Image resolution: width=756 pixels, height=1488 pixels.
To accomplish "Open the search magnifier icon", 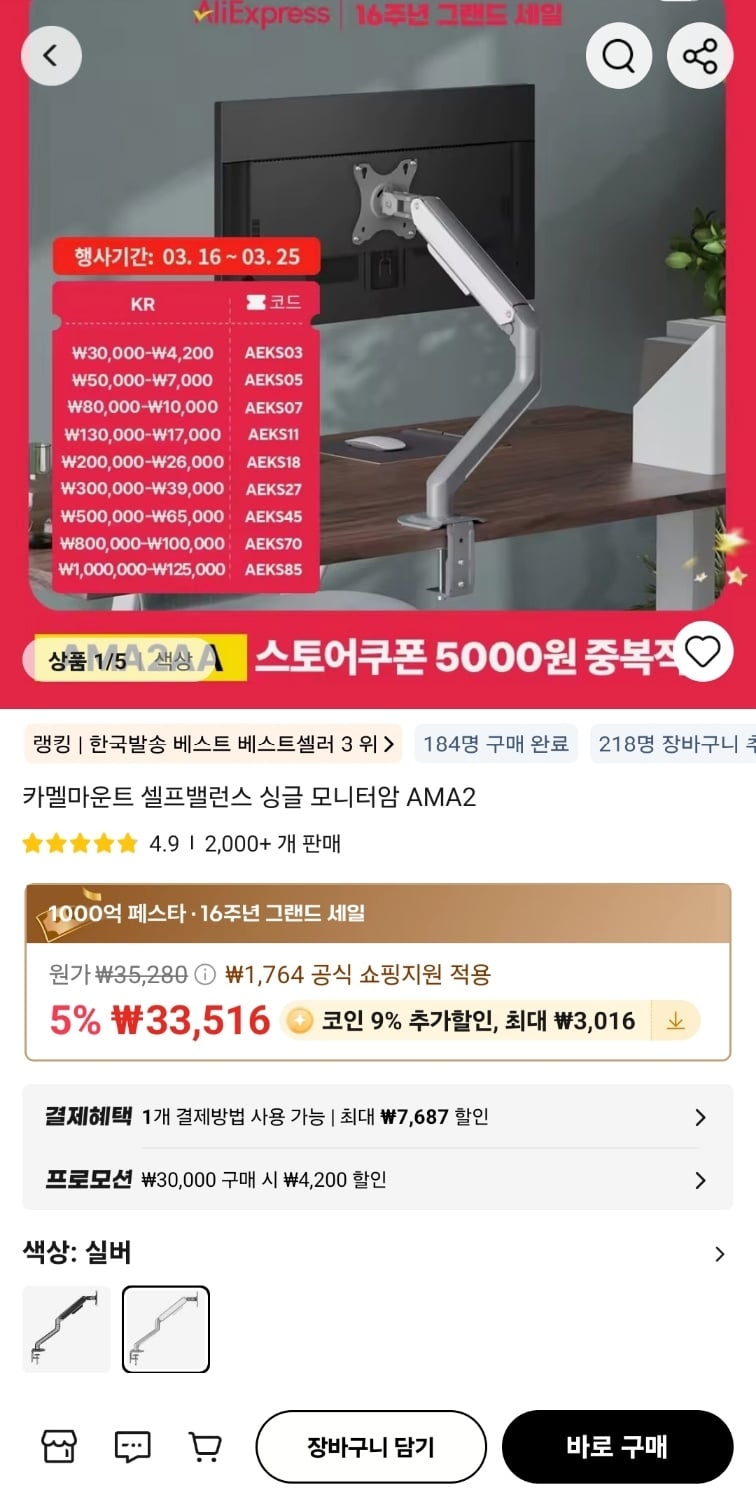I will pos(619,56).
